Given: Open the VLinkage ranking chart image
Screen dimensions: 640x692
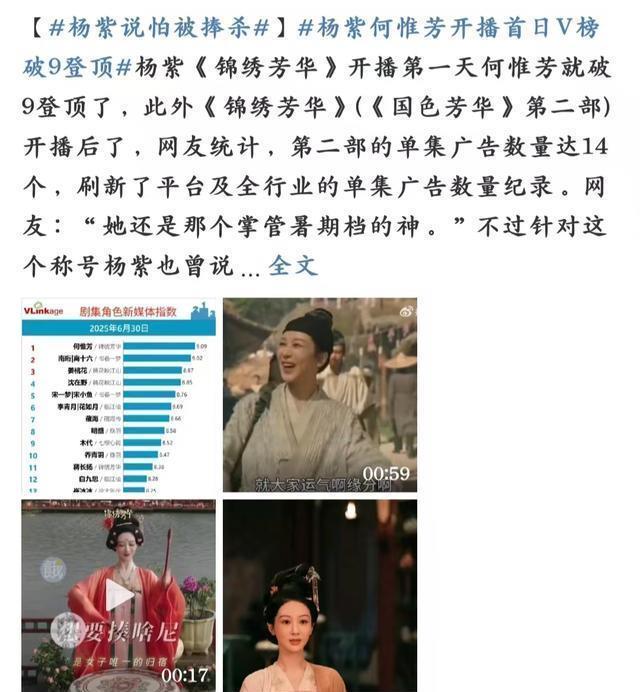Looking at the screenshot, I should pyautogui.click(x=119, y=395).
